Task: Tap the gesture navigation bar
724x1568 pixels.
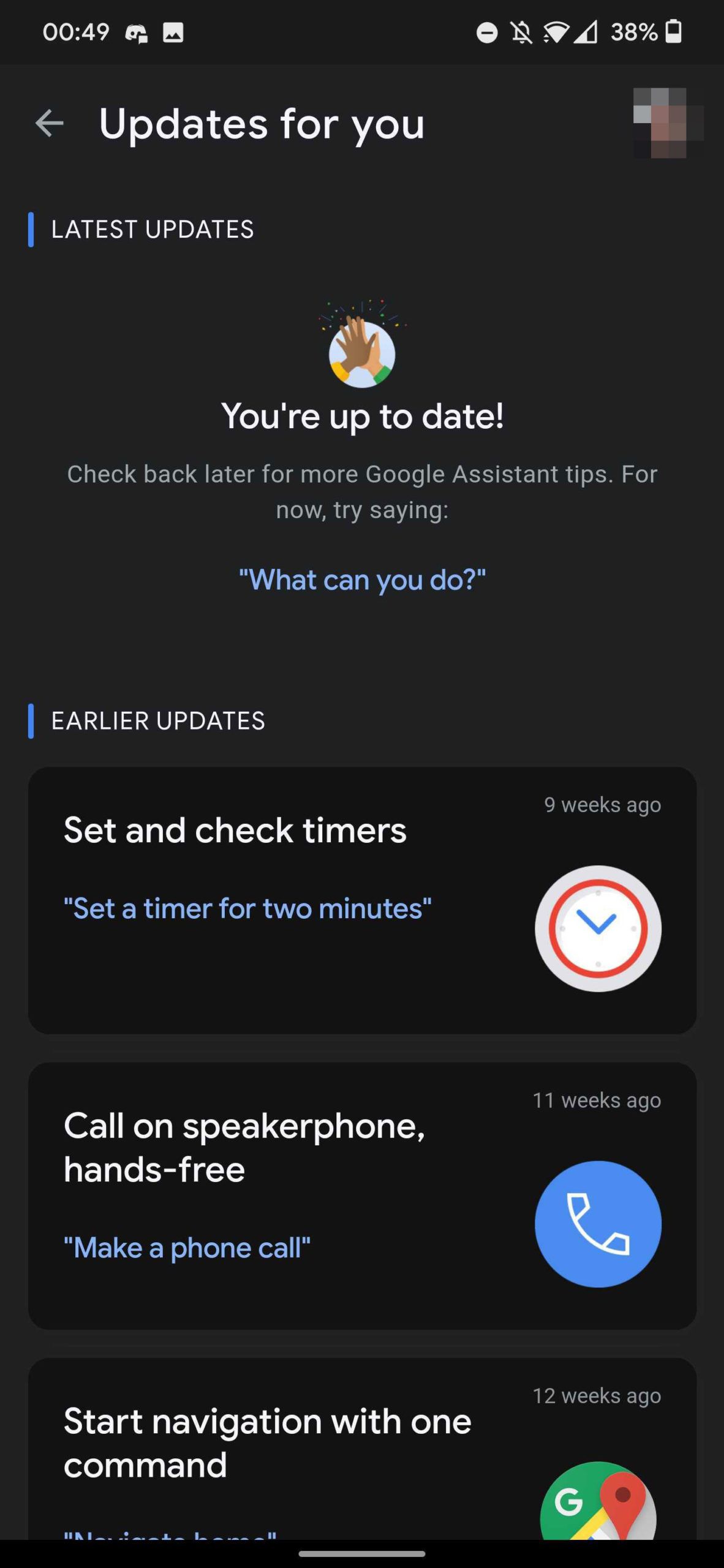Action: 362,1553
